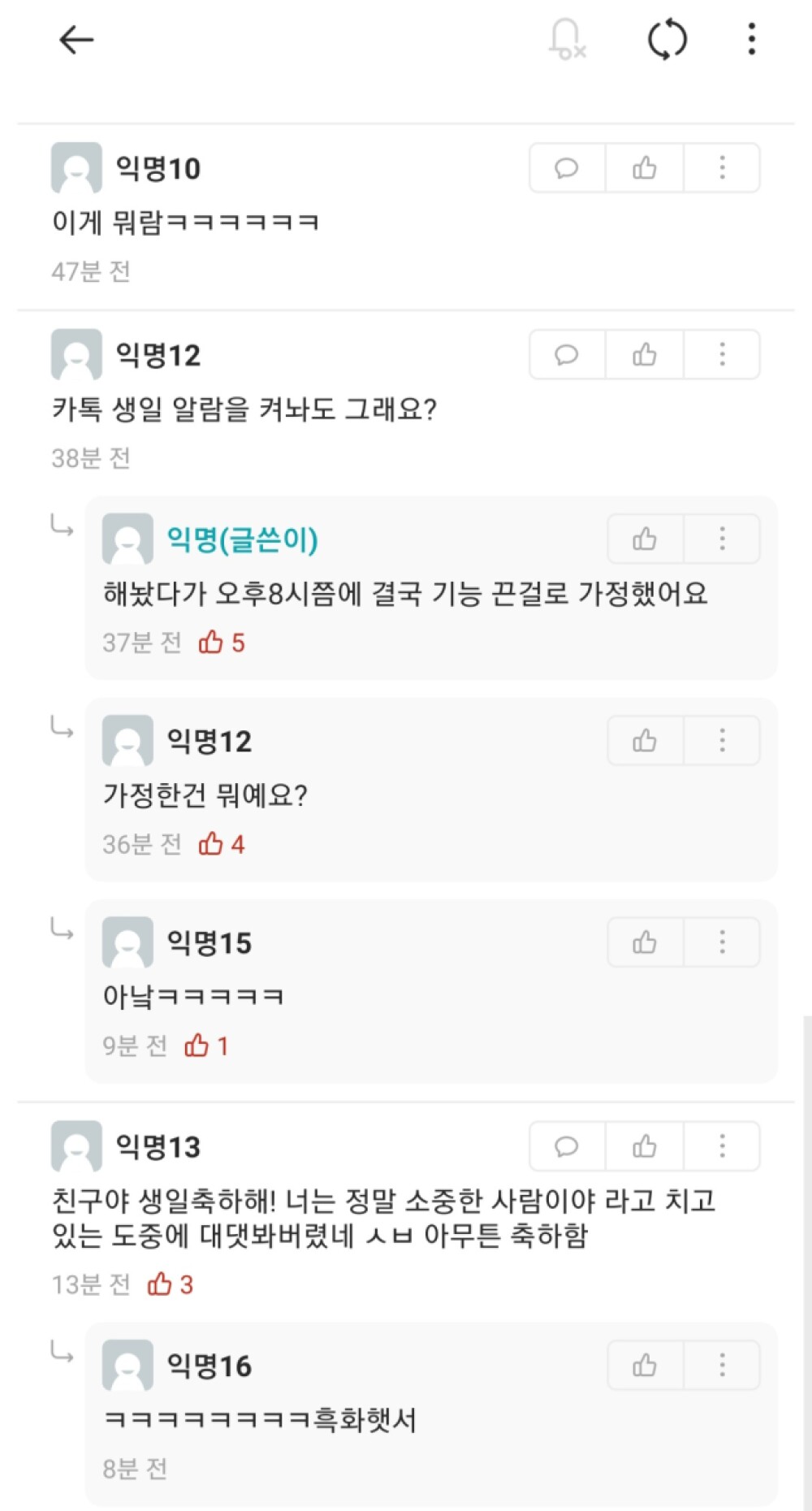Open more options on 익명10's comment

click(x=722, y=168)
